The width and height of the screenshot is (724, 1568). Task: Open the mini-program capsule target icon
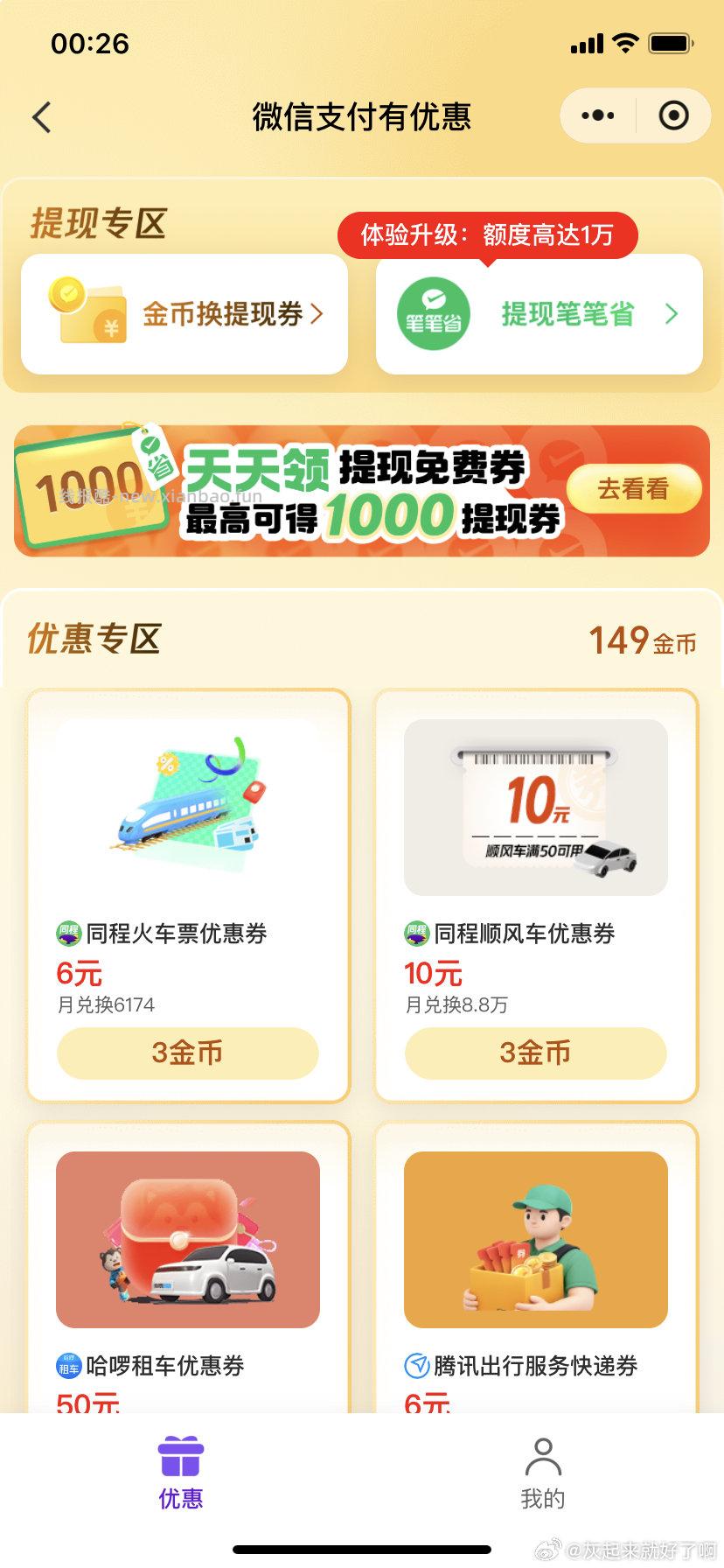pyautogui.click(x=673, y=115)
